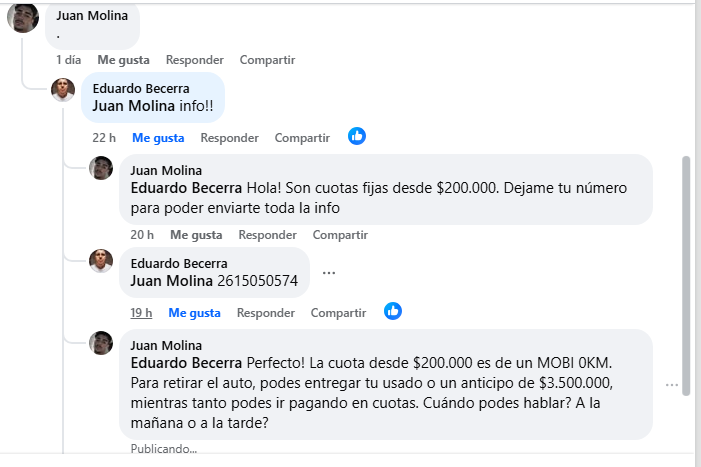Viewport: 701px width, 467px height.
Task: Like Juan Molina's 1 día comment
Action: click(123, 60)
